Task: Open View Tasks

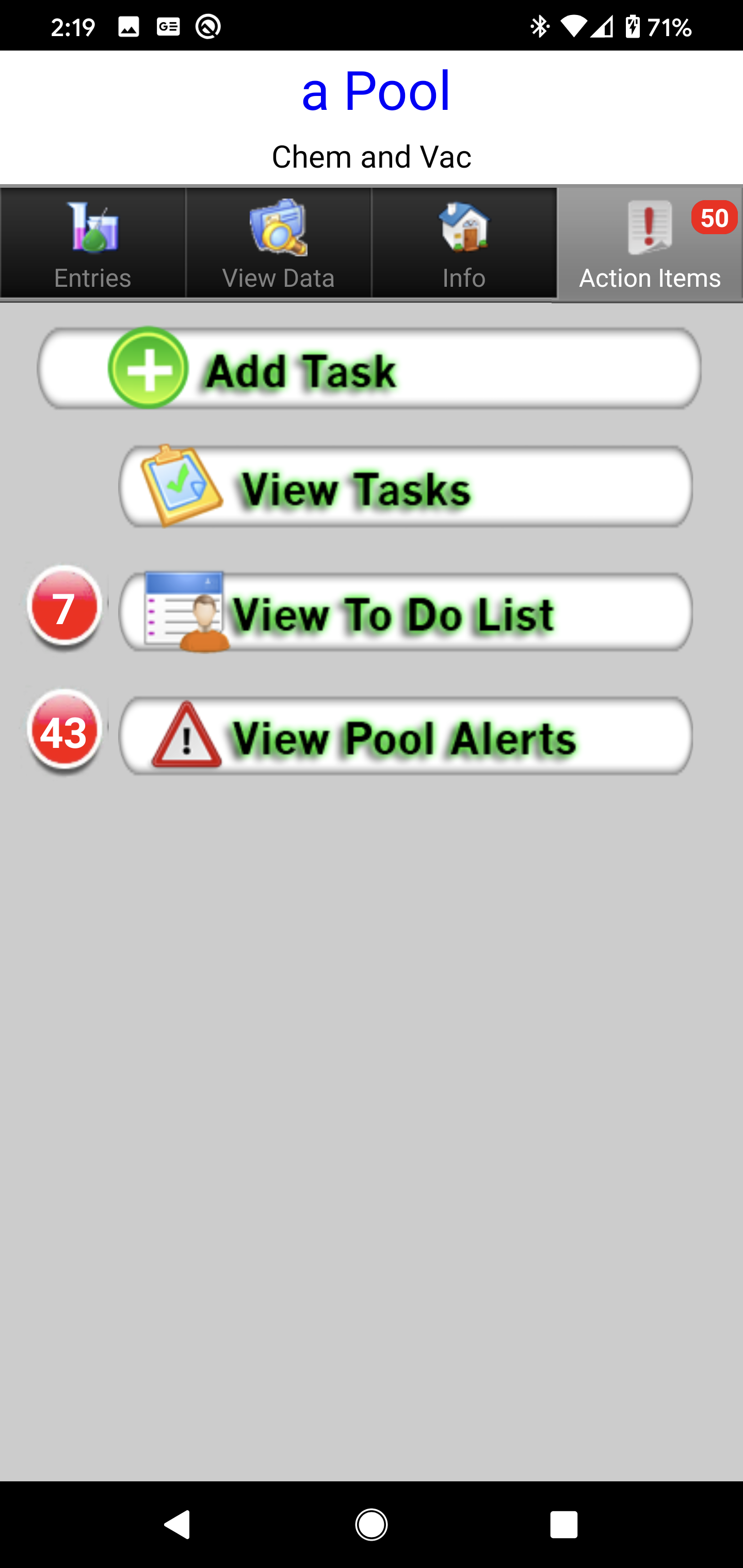Action: [x=406, y=486]
